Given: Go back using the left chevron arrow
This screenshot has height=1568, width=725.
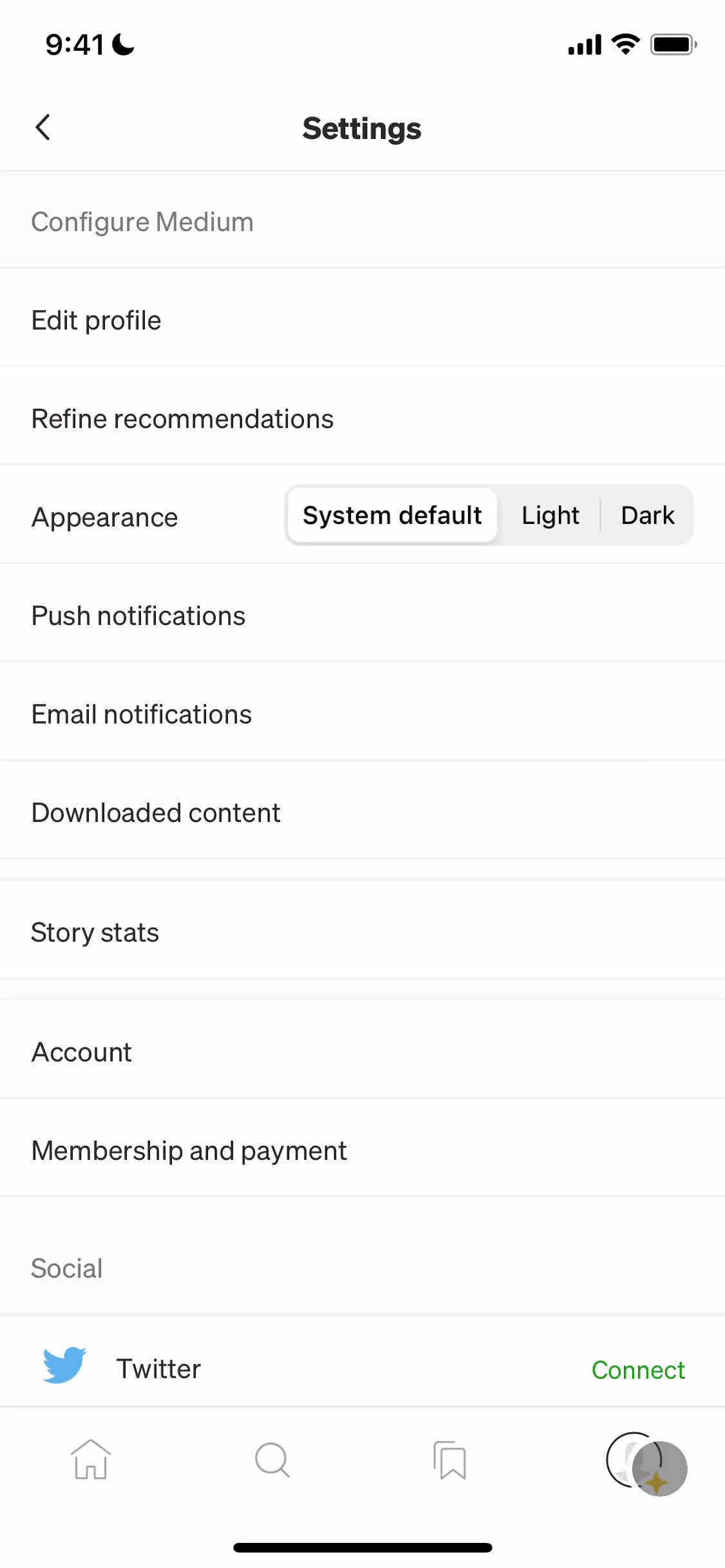Looking at the screenshot, I should (42, 127).
